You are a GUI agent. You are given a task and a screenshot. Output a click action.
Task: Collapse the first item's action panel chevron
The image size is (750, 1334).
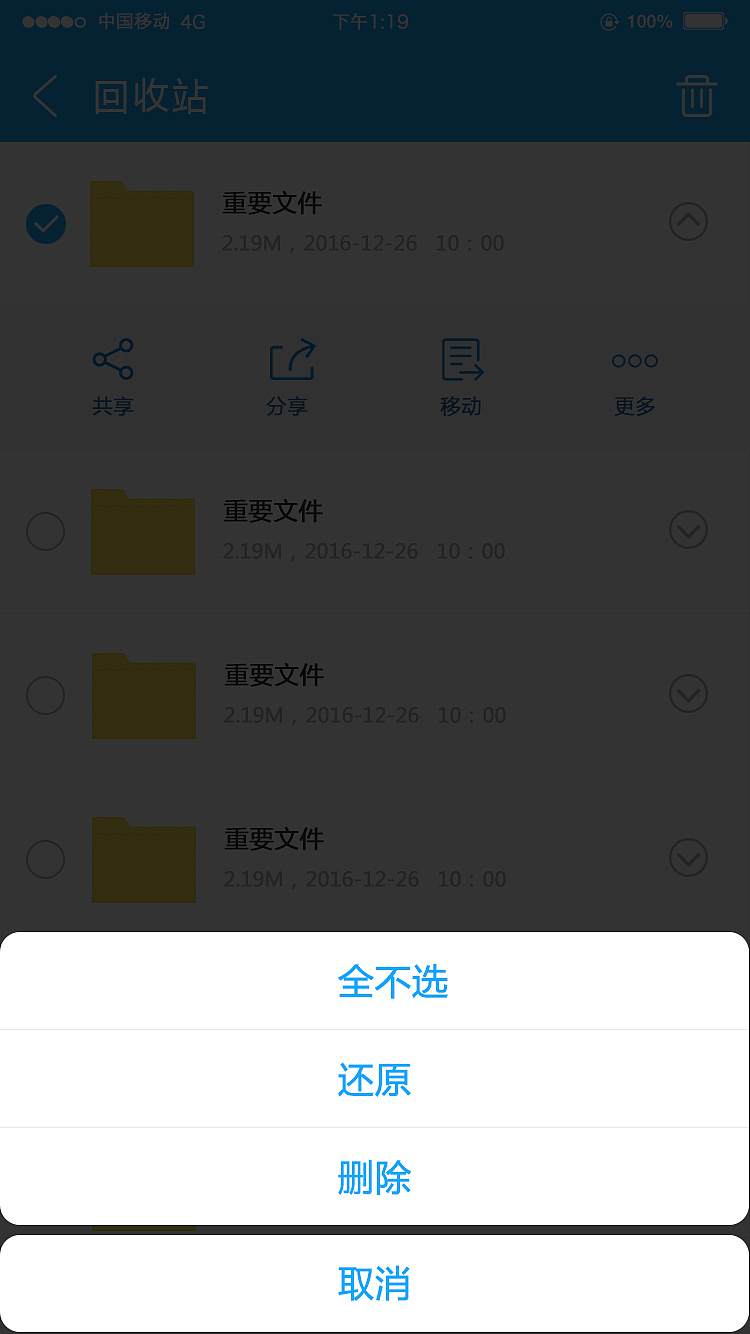[688, 222]
